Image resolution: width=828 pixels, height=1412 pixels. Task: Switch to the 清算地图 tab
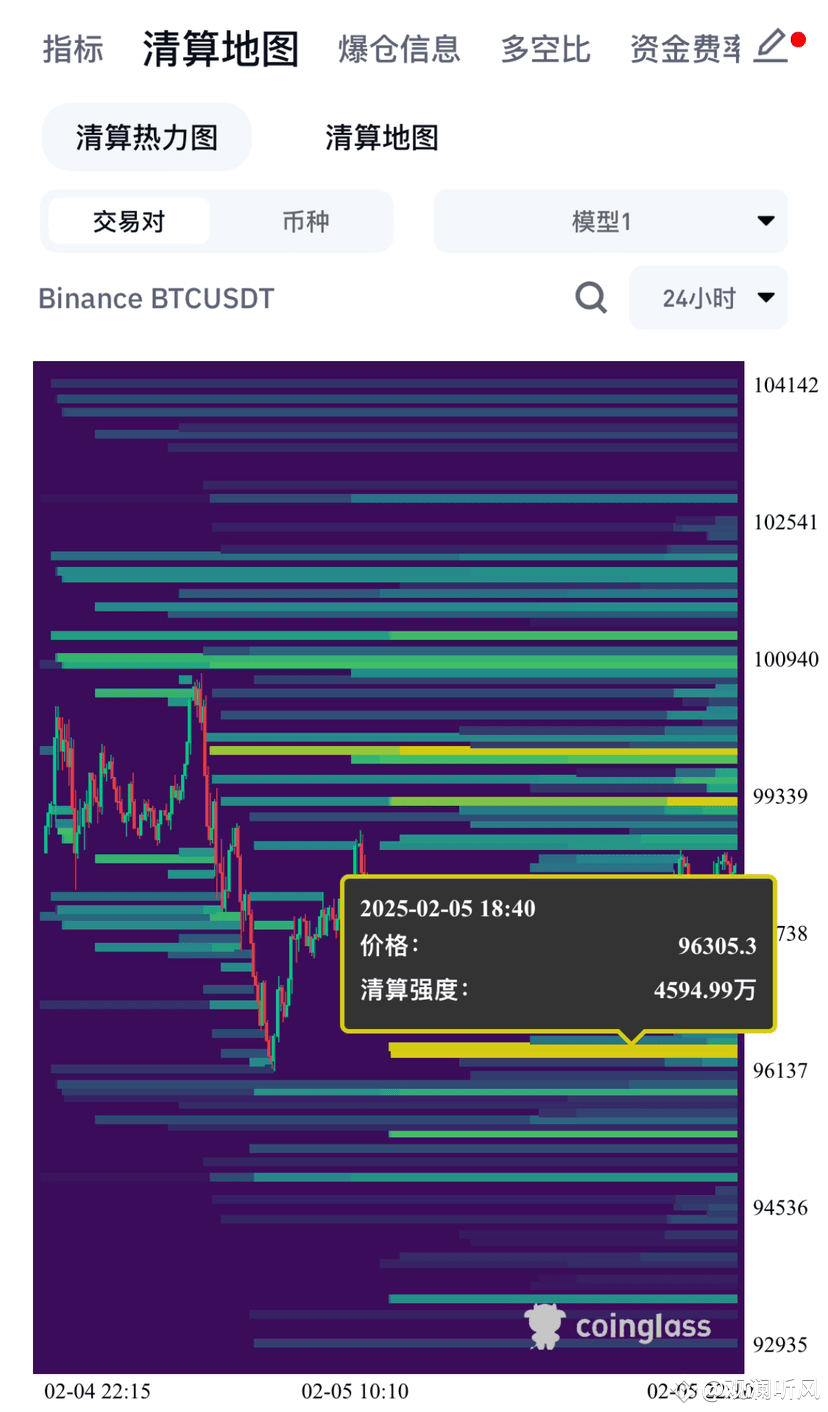coord(381,137)
